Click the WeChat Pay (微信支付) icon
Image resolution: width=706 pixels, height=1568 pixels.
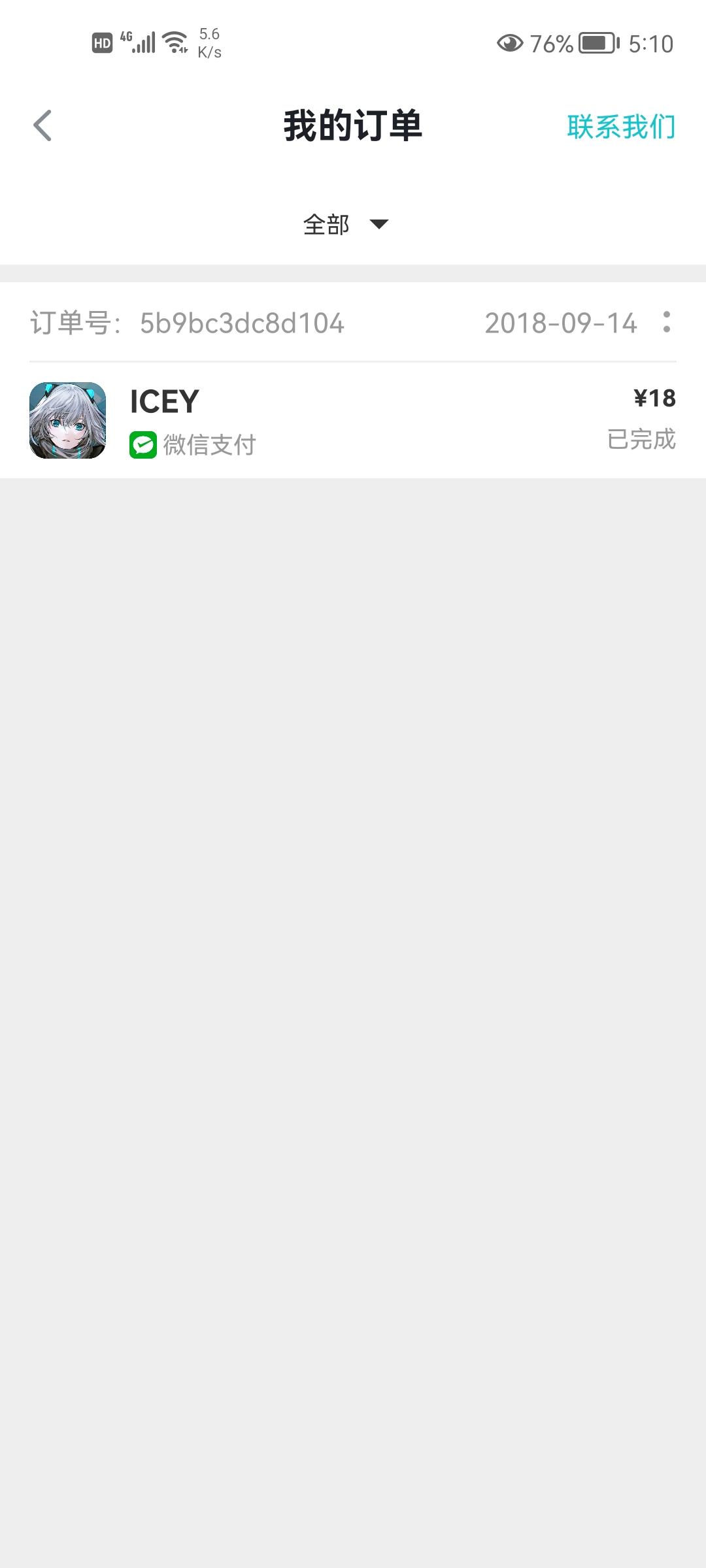click(143, 444)
